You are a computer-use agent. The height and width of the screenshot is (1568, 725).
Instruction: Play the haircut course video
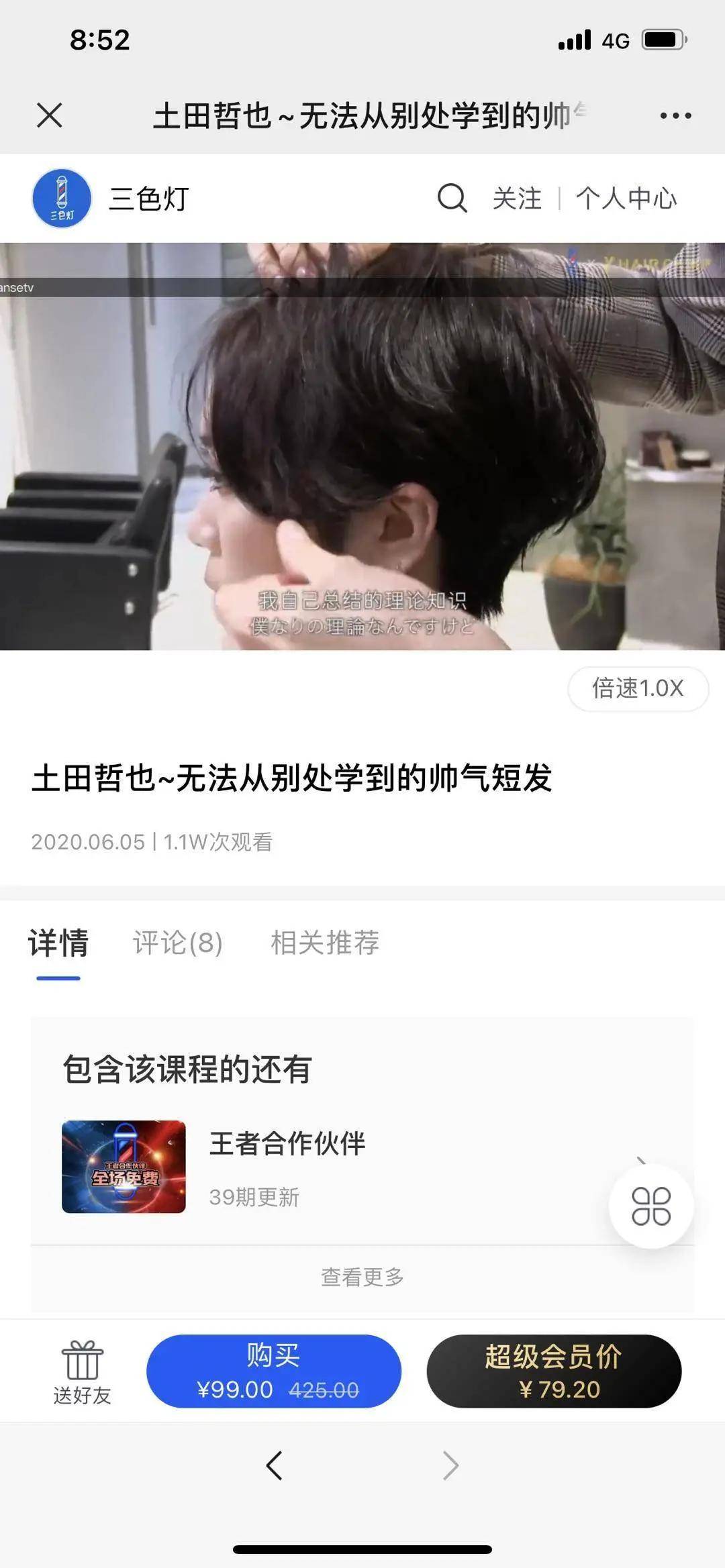pyautogui.click(x=362, y=446)
